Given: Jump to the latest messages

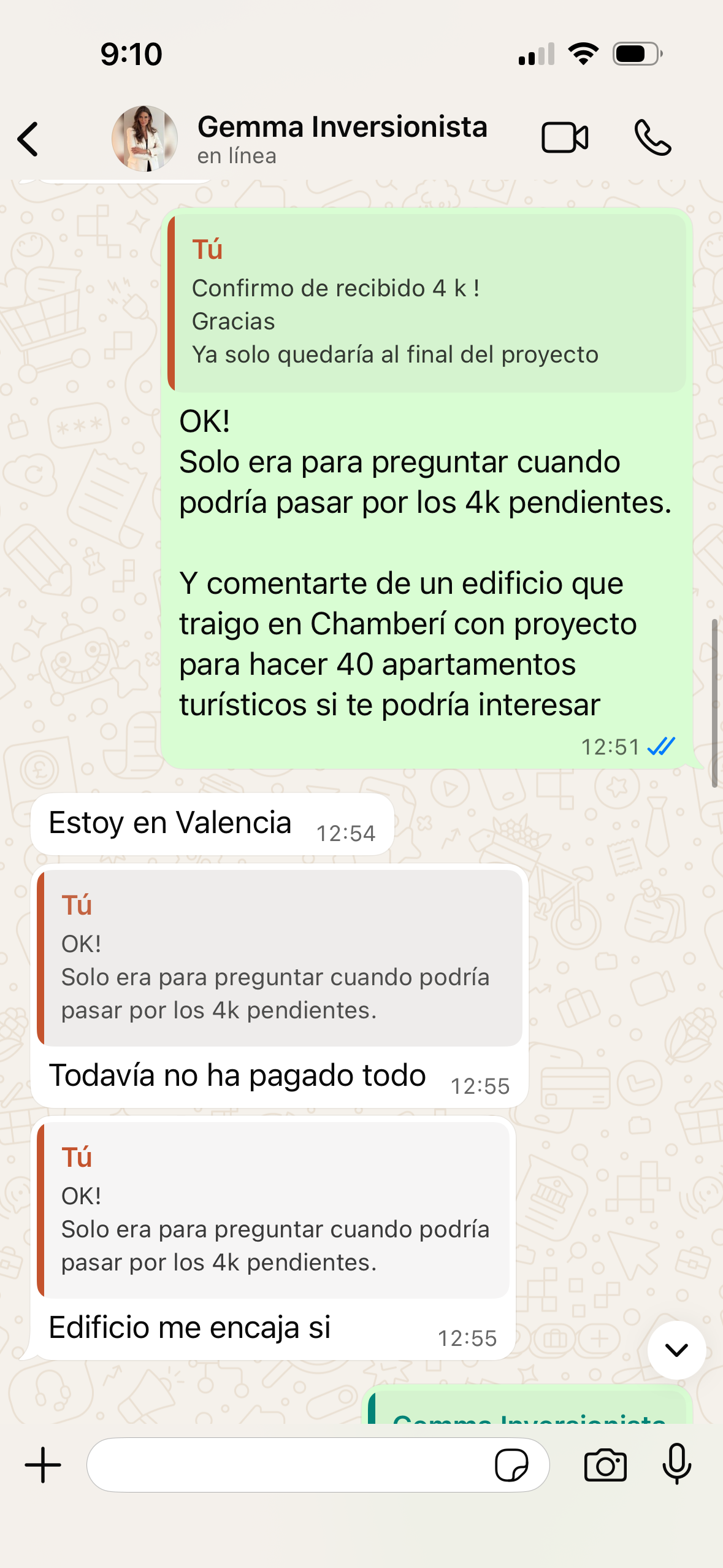Looking at the screenshot, I should click(x=676, y=1350).
